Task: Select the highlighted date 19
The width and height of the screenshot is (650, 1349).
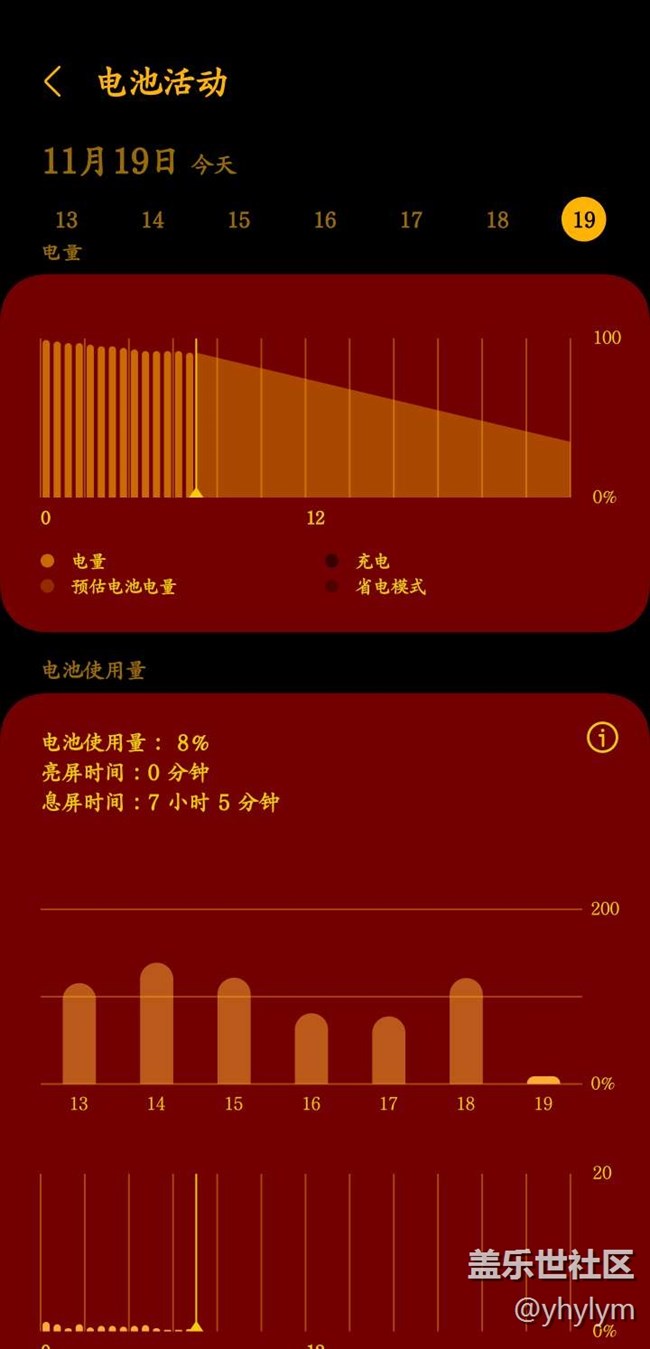Action: (x=584, y=220)
